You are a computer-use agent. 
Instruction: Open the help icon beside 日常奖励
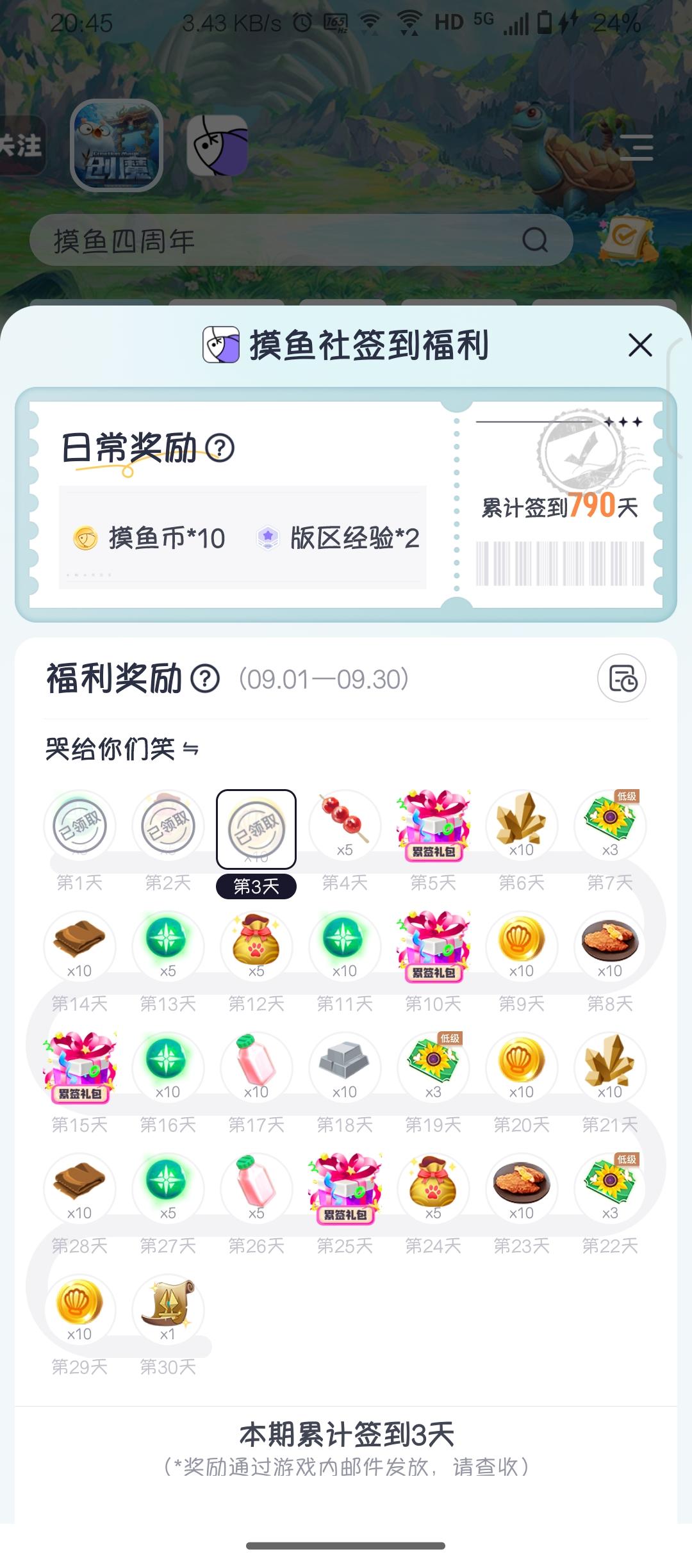click(x=220, y=448)
